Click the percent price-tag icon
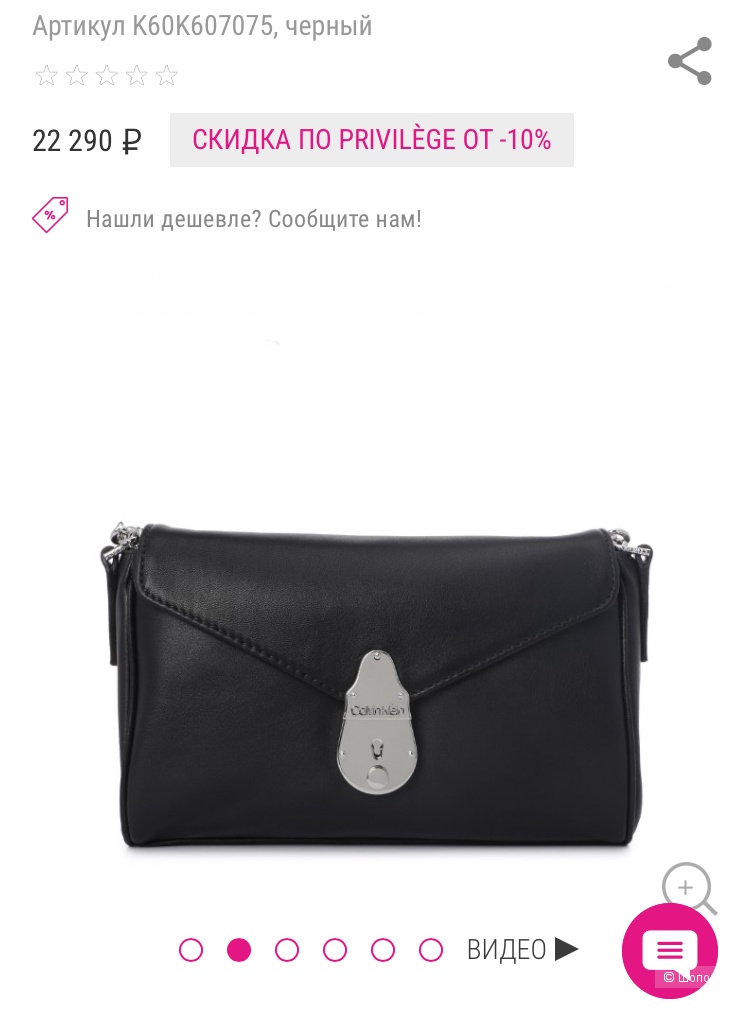 point(50,212)
